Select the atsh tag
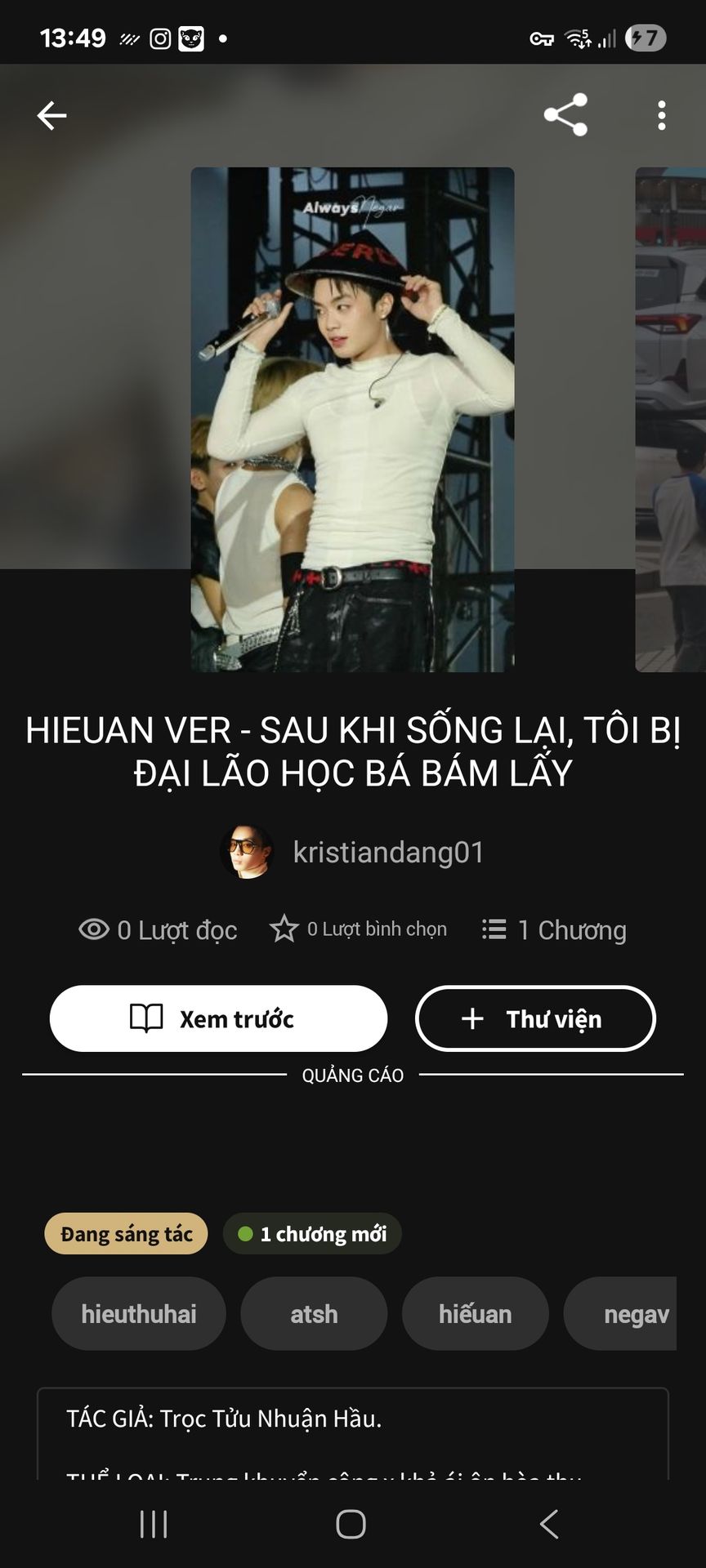The image size is (706, 1568). tap(314, 1314)
